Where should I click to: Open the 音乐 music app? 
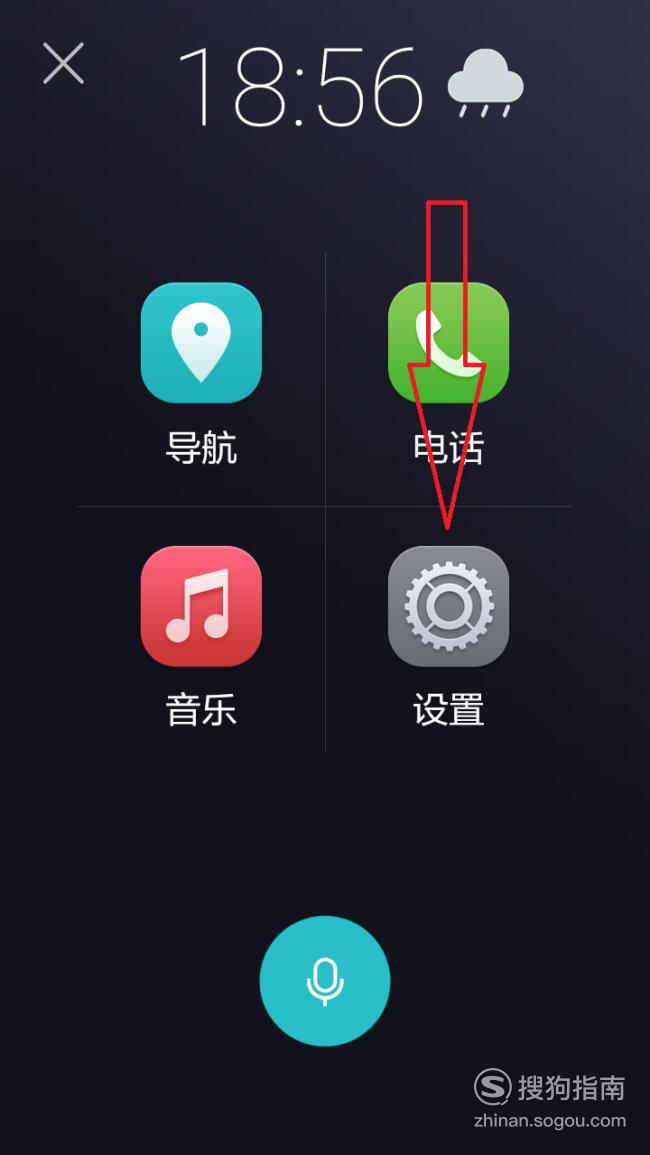(201, 606)
